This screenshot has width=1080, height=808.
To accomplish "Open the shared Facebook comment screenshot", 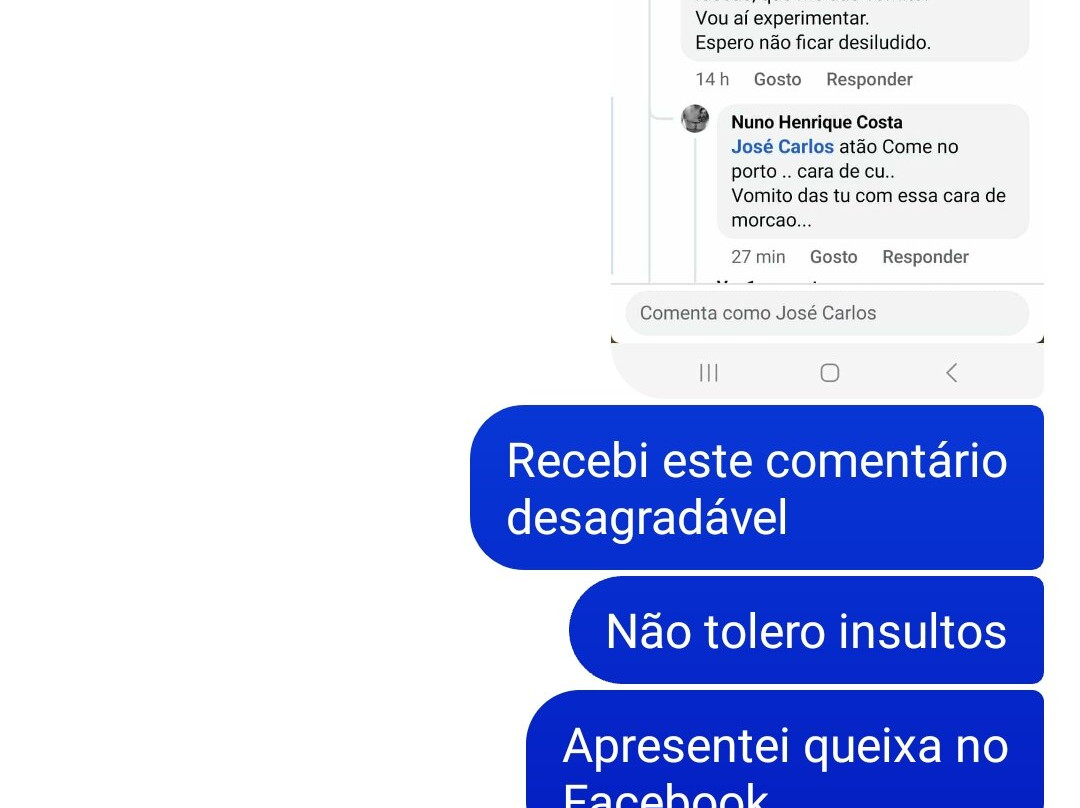I will click(x=827, y=198).
